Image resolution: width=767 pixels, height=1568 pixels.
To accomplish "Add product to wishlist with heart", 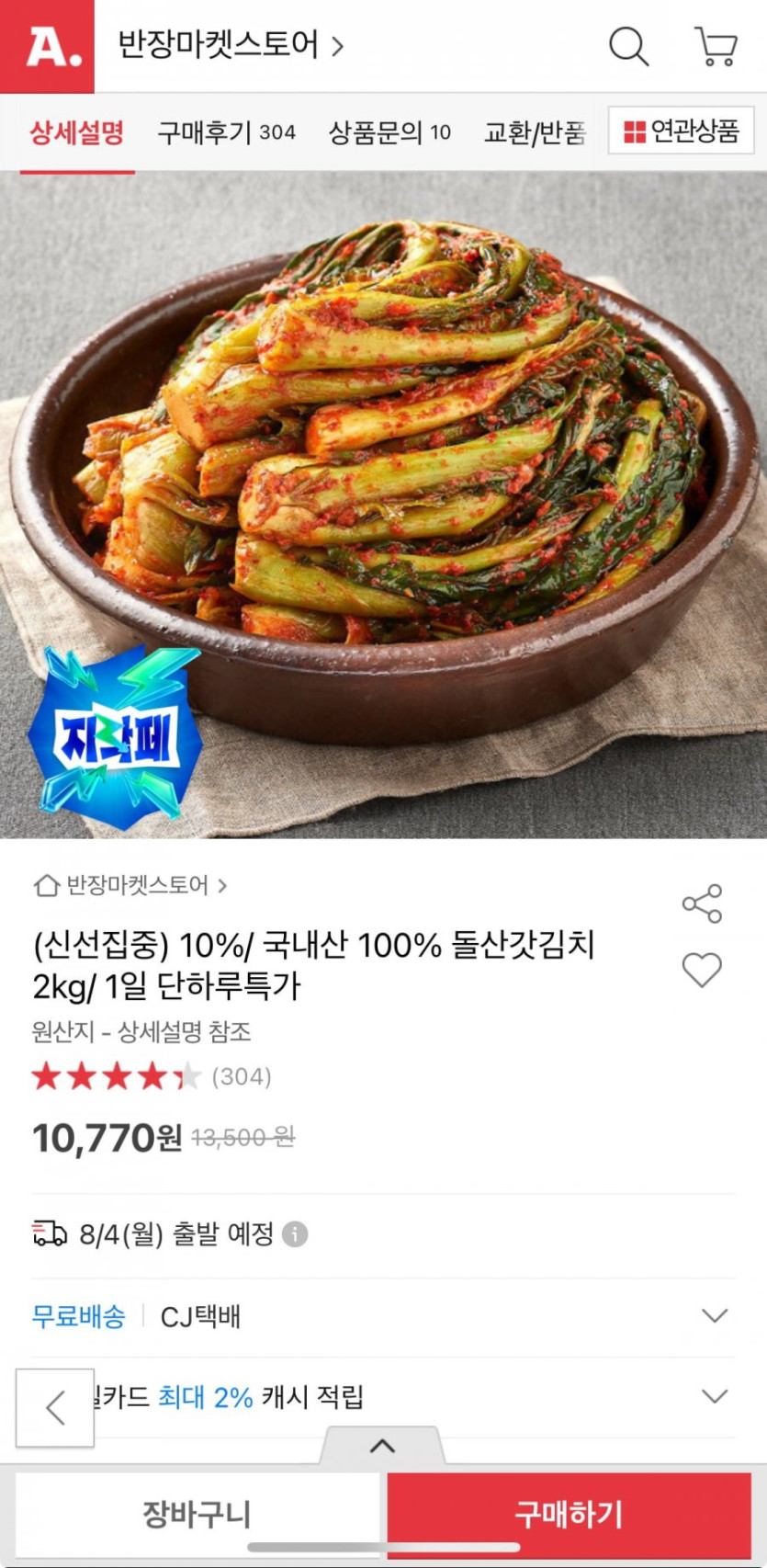I will (x=702, y=970).
